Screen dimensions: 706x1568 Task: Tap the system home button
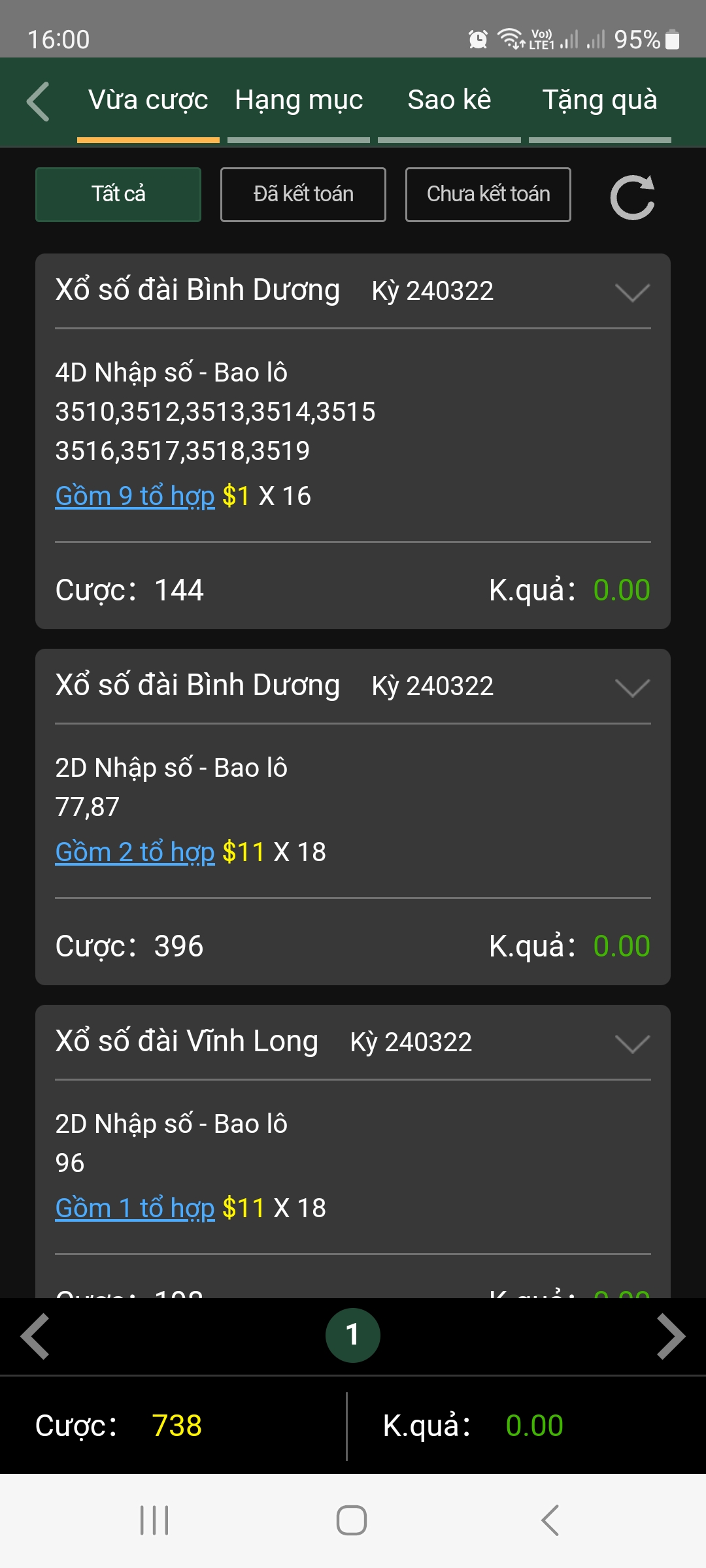coord(352,1520)
